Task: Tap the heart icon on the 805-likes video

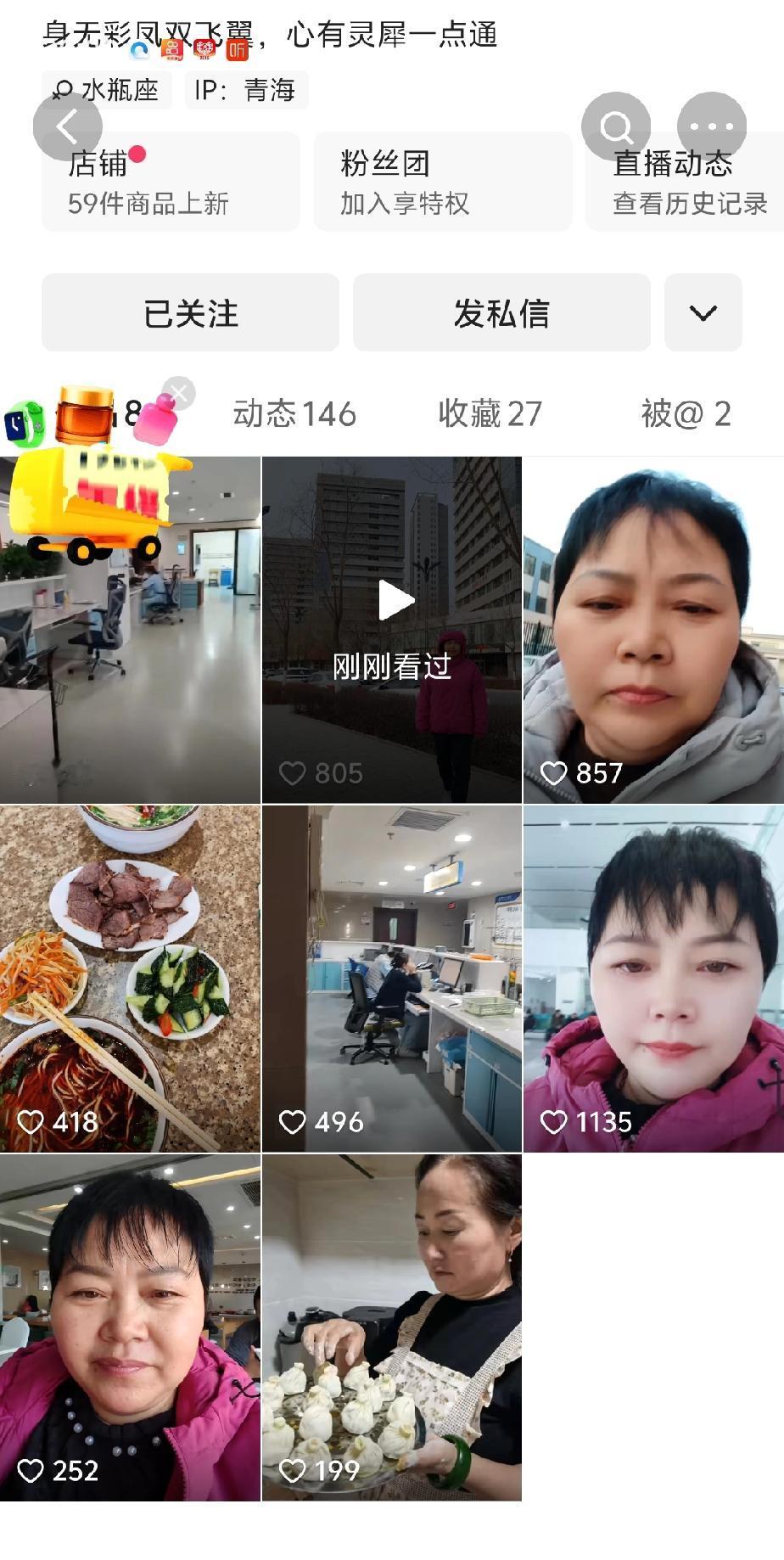Action: click(x=296, y=771)
